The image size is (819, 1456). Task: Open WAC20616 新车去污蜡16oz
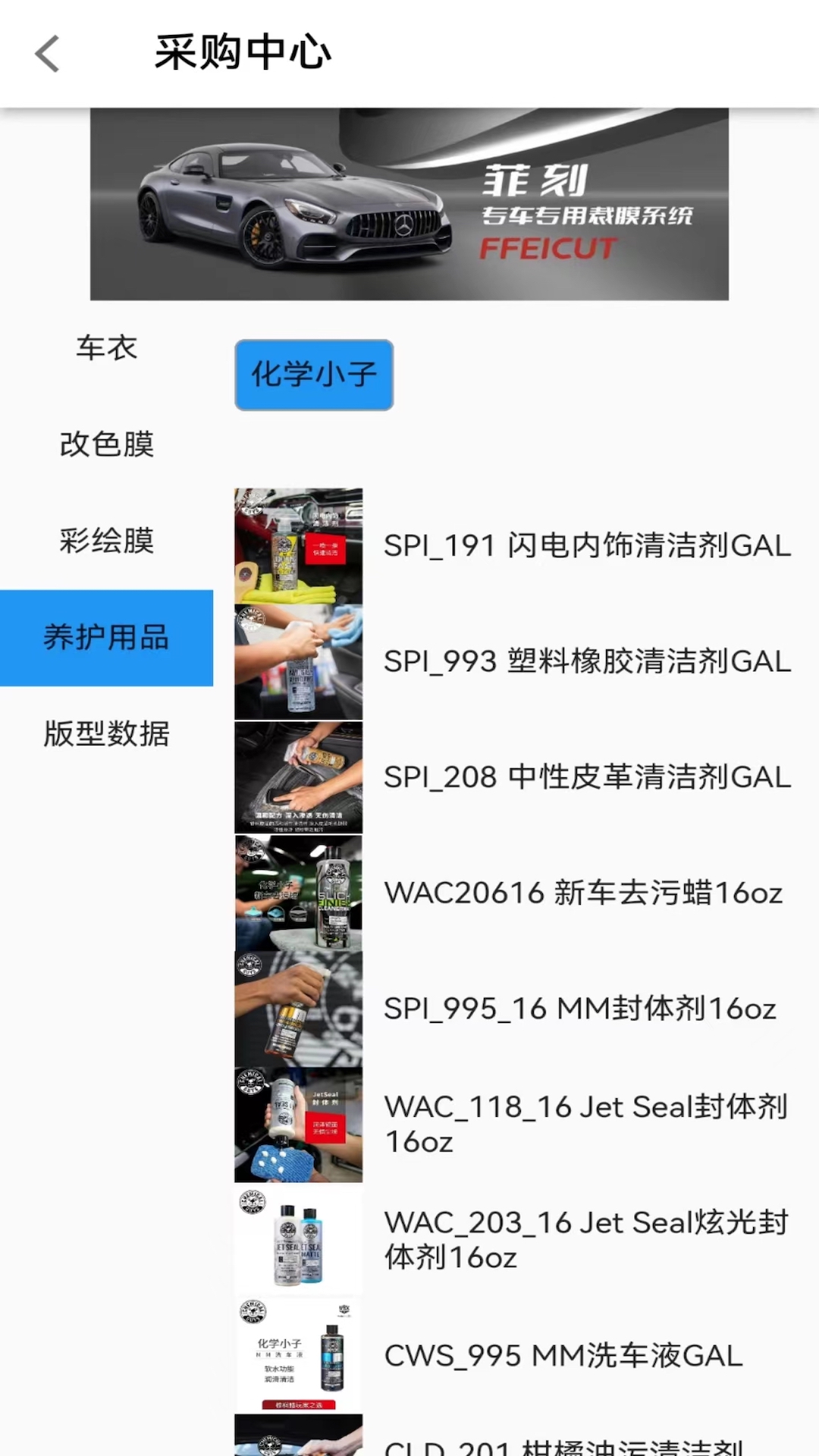582,893
